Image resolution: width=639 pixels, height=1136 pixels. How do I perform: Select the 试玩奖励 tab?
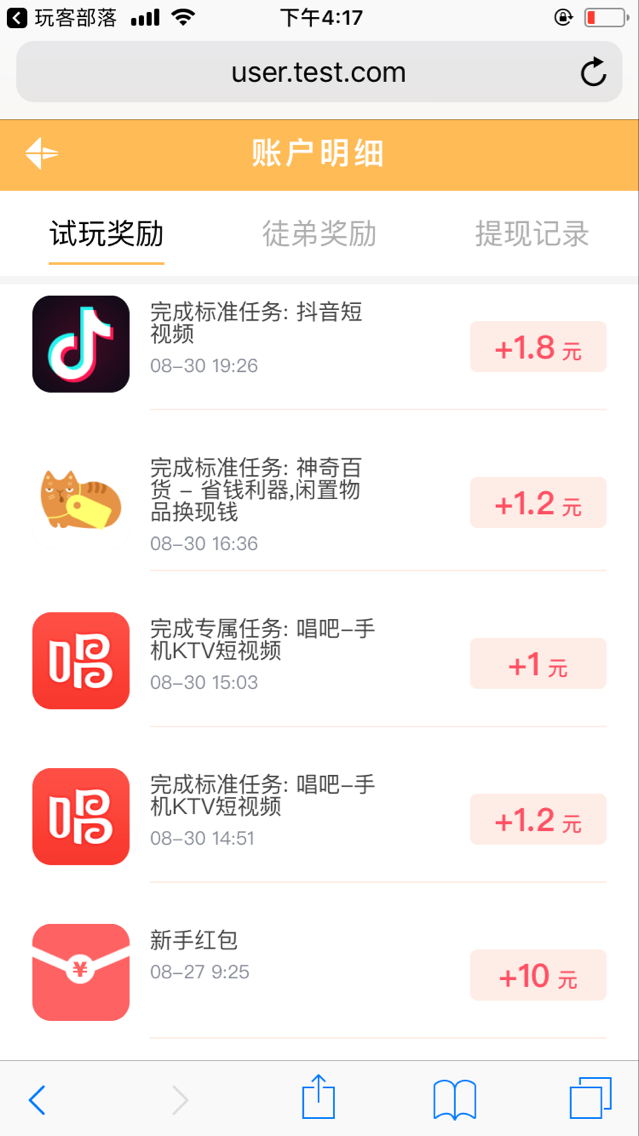(106, 234)
